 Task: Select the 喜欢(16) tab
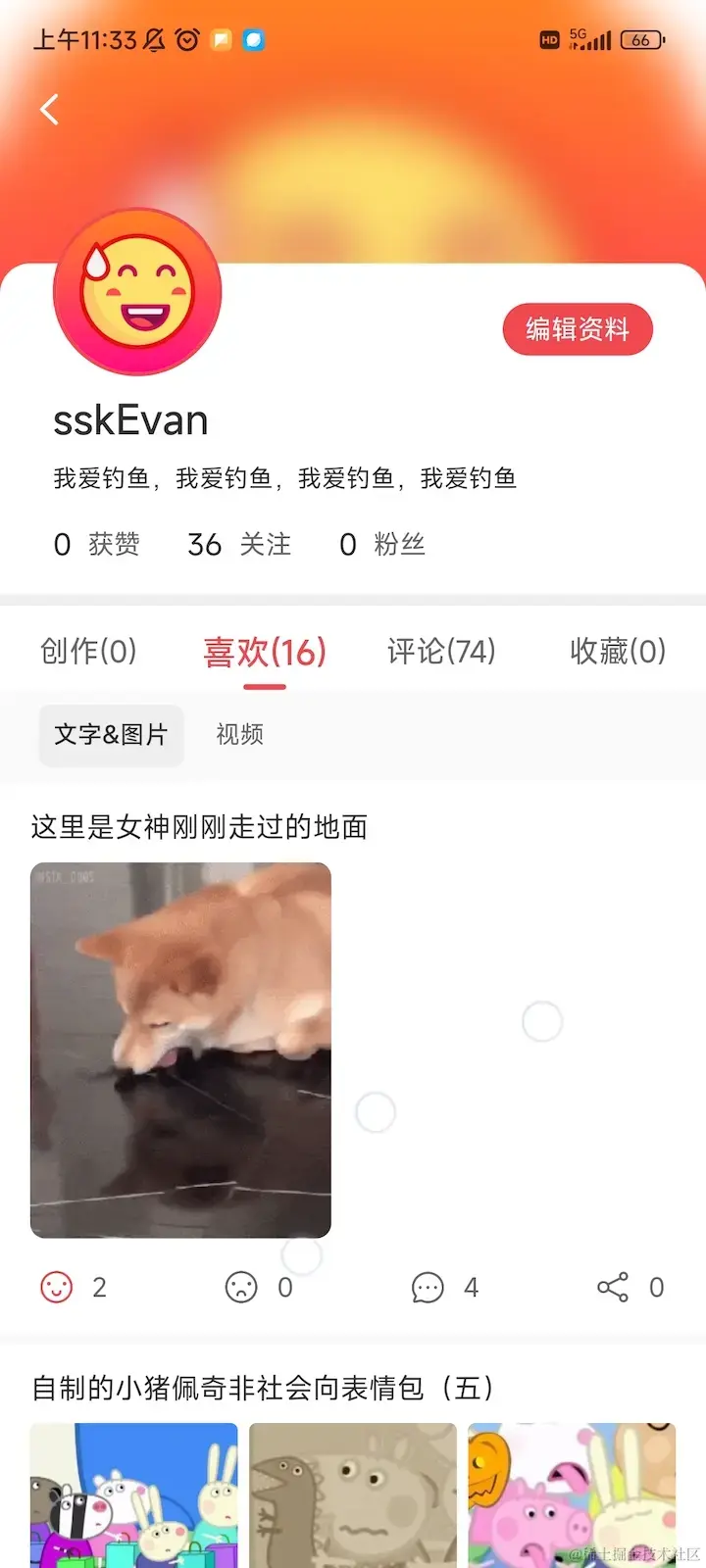264,652
